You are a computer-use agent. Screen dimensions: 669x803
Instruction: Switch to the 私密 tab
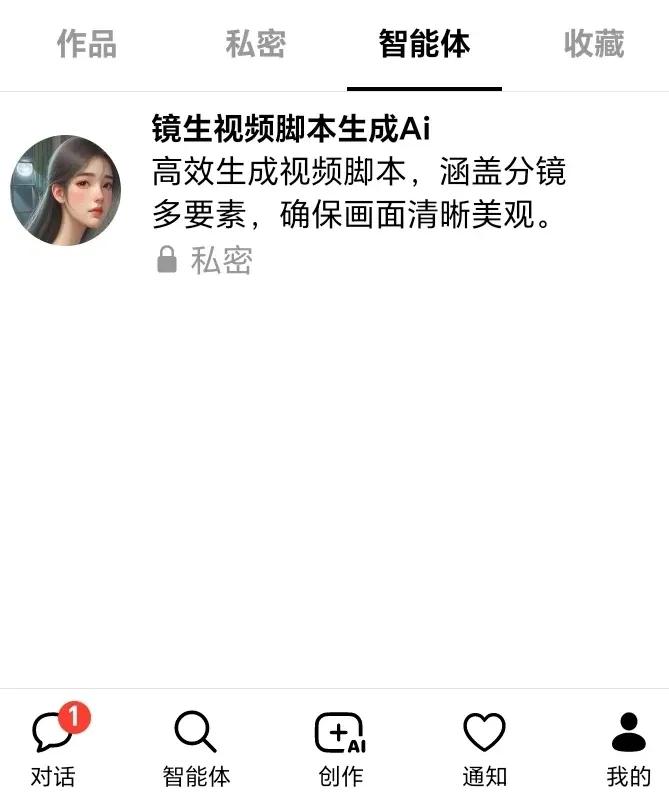[255, 44]
